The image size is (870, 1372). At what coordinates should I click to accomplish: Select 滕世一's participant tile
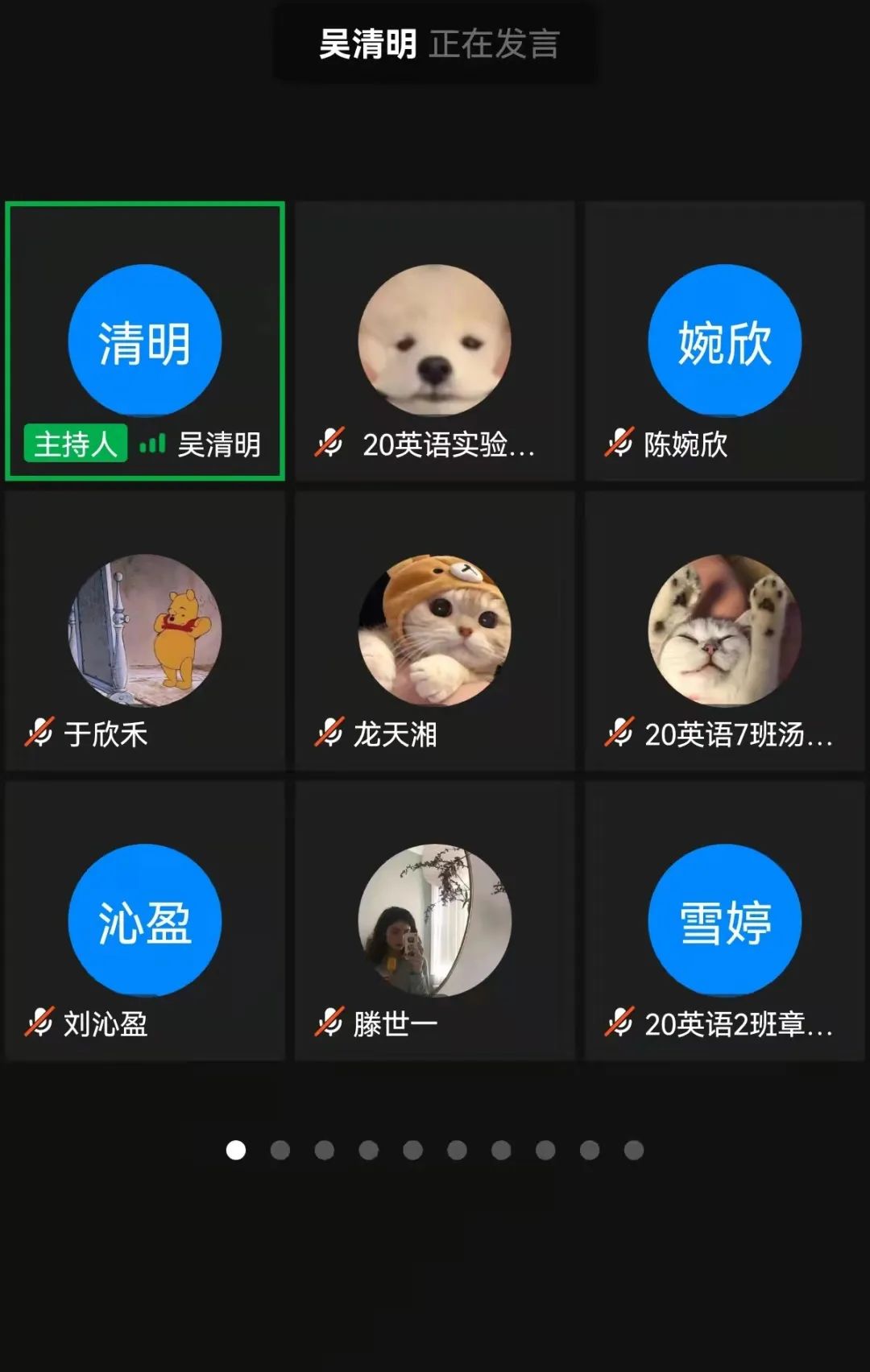point(435,921)
